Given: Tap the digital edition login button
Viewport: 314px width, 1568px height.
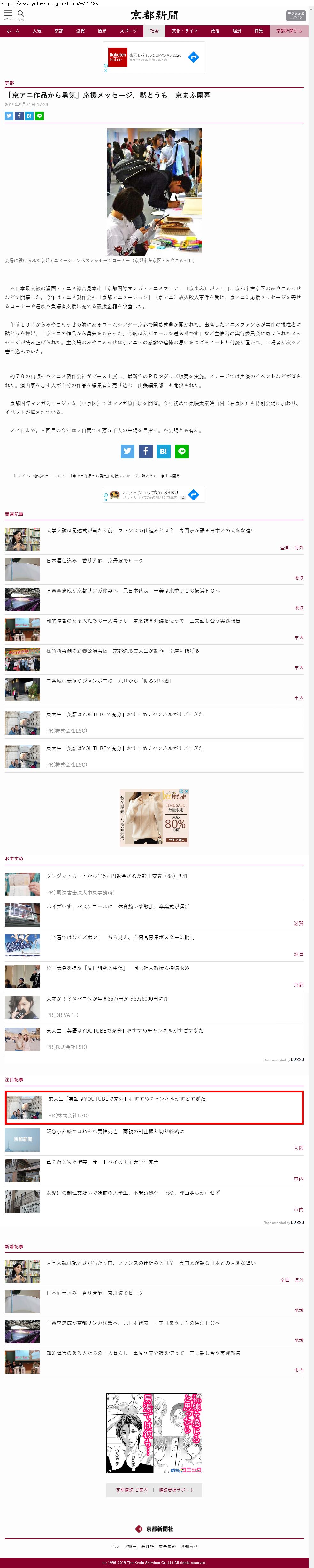Looking at the screenshot, I should click(295, 15).
